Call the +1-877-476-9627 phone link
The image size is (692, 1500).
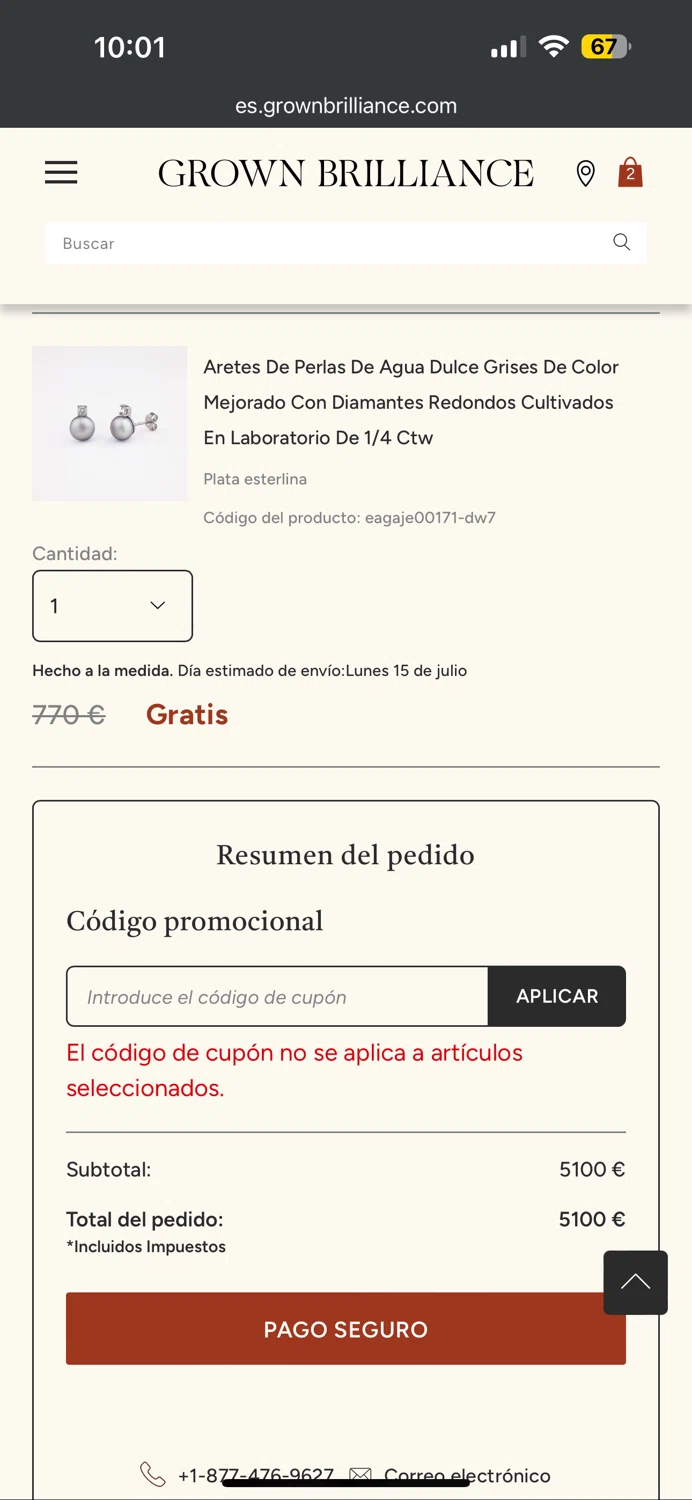[255, 1475]
